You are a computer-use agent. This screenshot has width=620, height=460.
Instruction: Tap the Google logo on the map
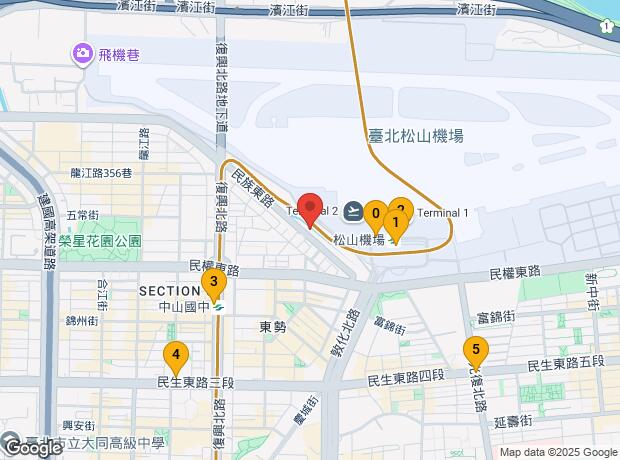tap(33, 448)
